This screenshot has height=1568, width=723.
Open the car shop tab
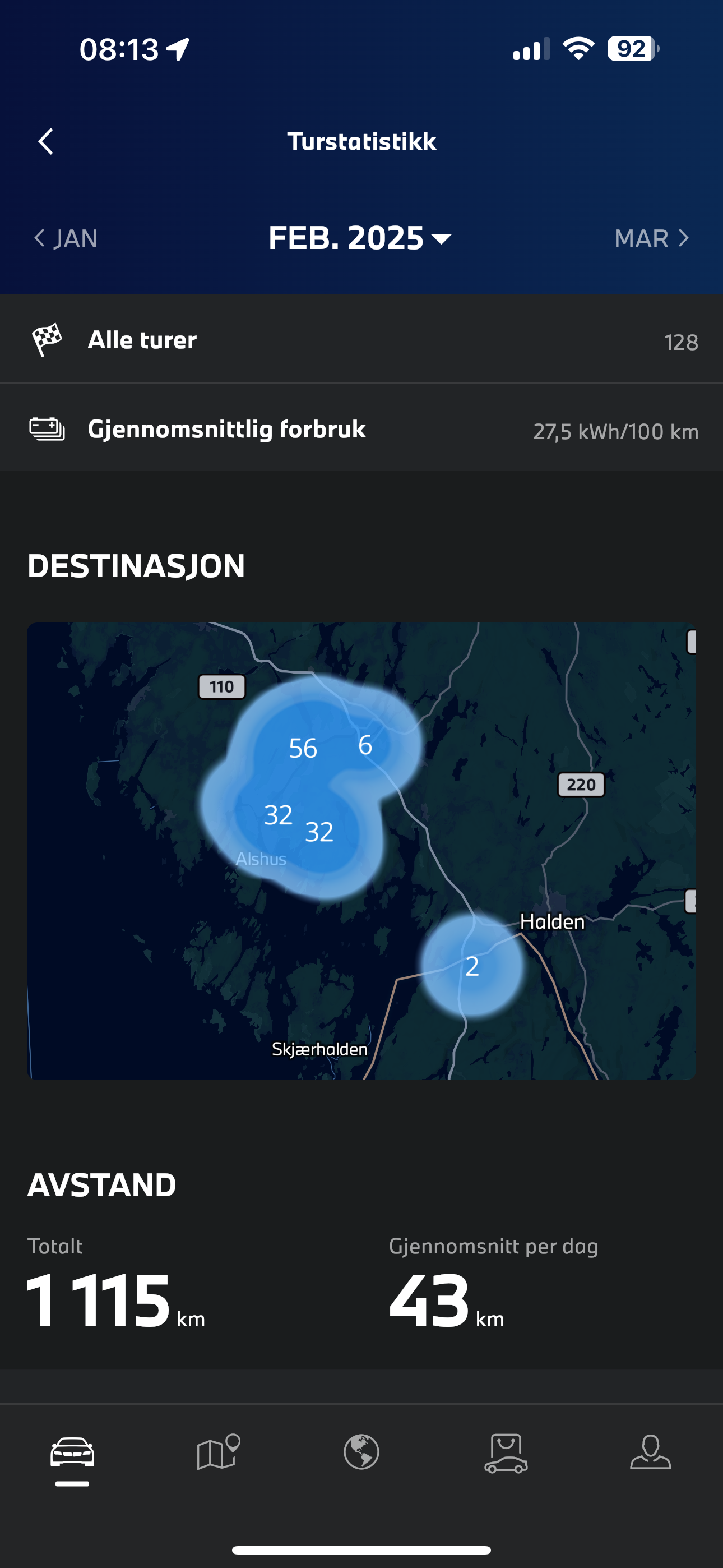coord(506,1453)
